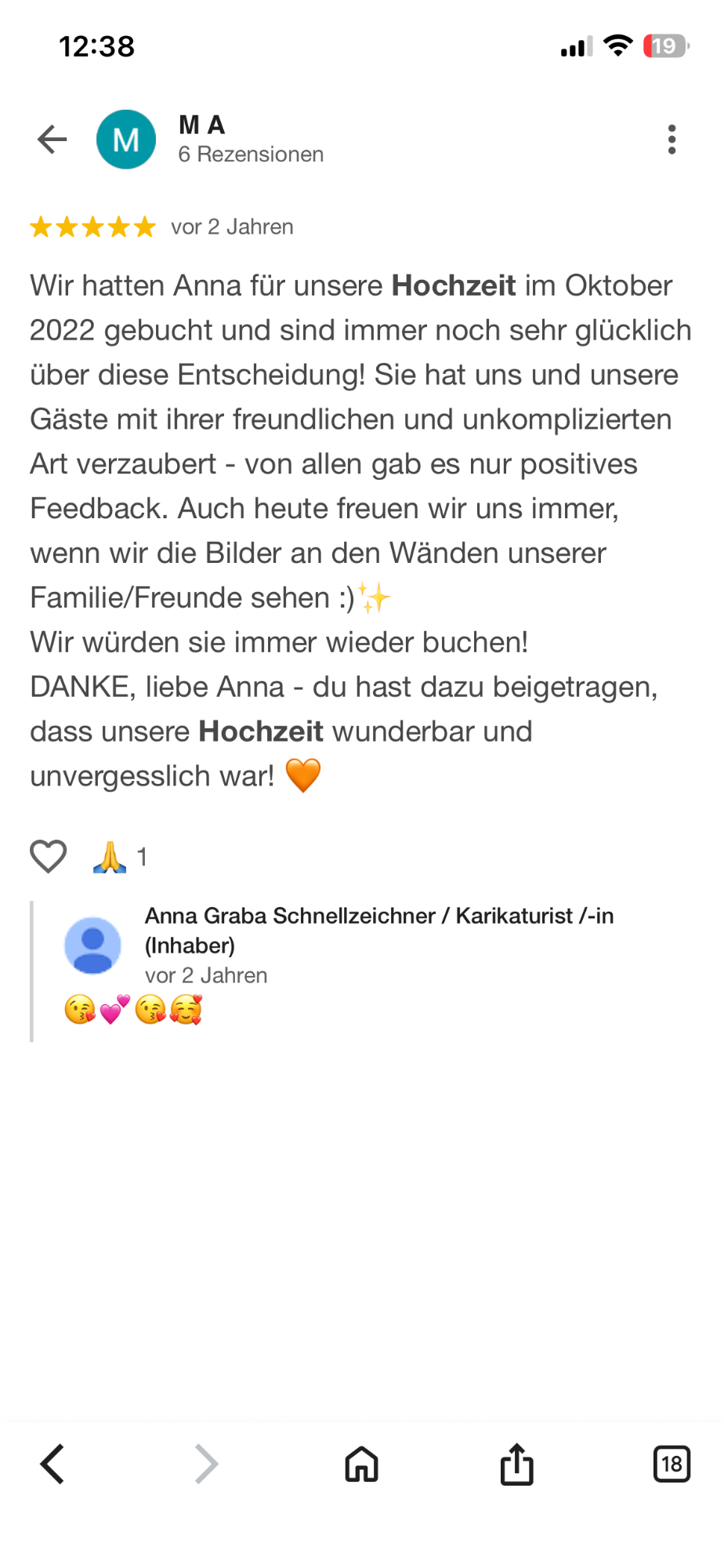Share this page from the toolbar
Screen dimensions: 724x1568
click(517, 1464)
